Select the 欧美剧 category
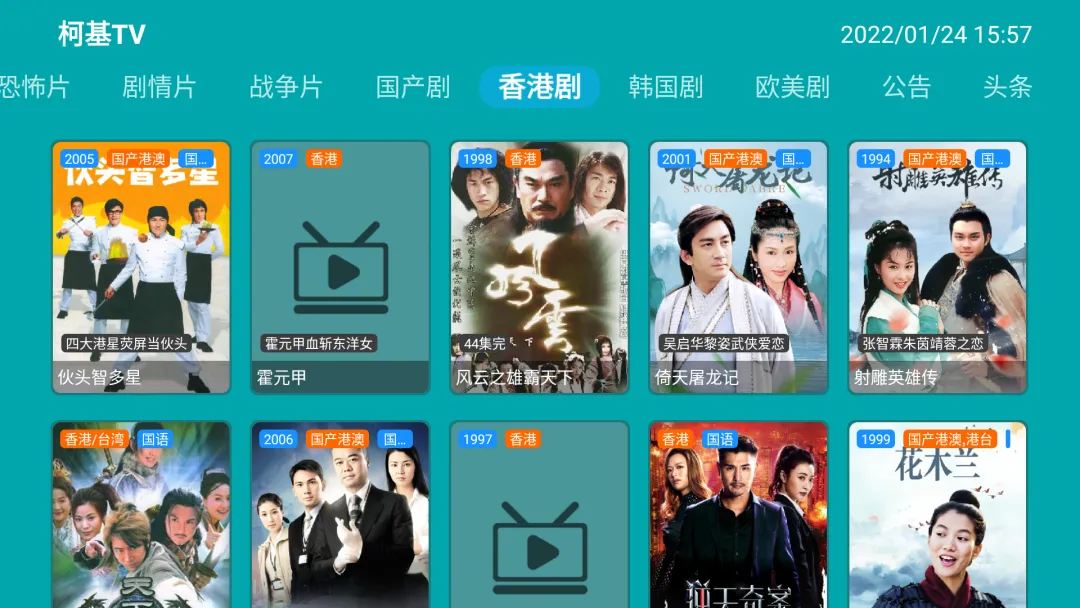Image resolution: width=1080 pixels, height=608 pixels. click(792, 87)
